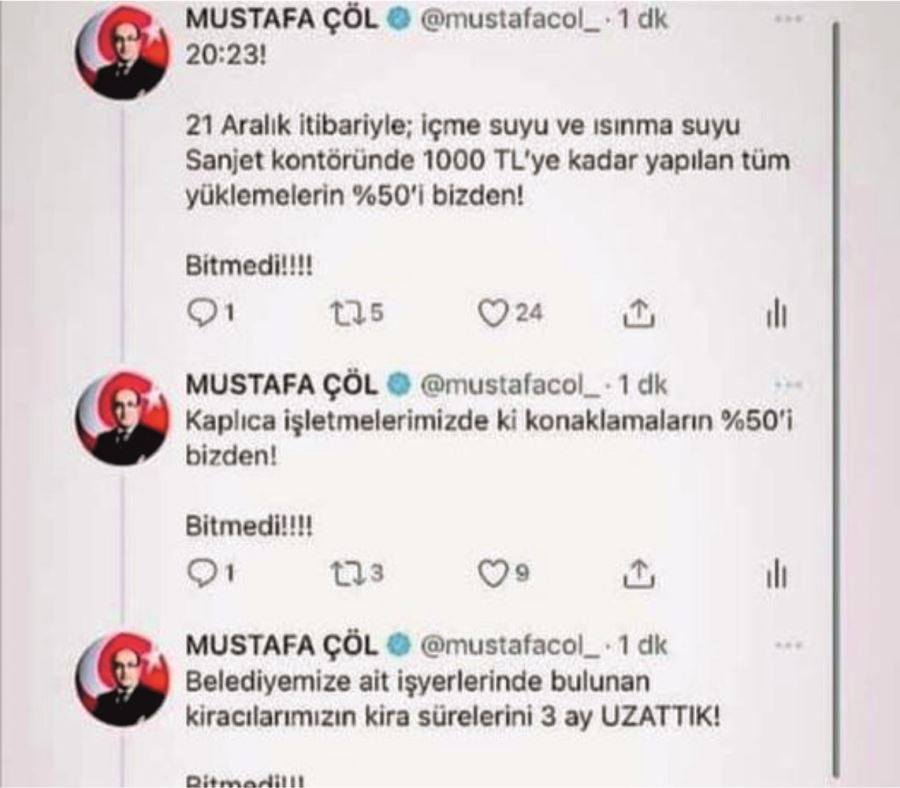View analytics for the Sanjet kontör tweet
The width and height of the screenshot is (900, 788).
777,315
